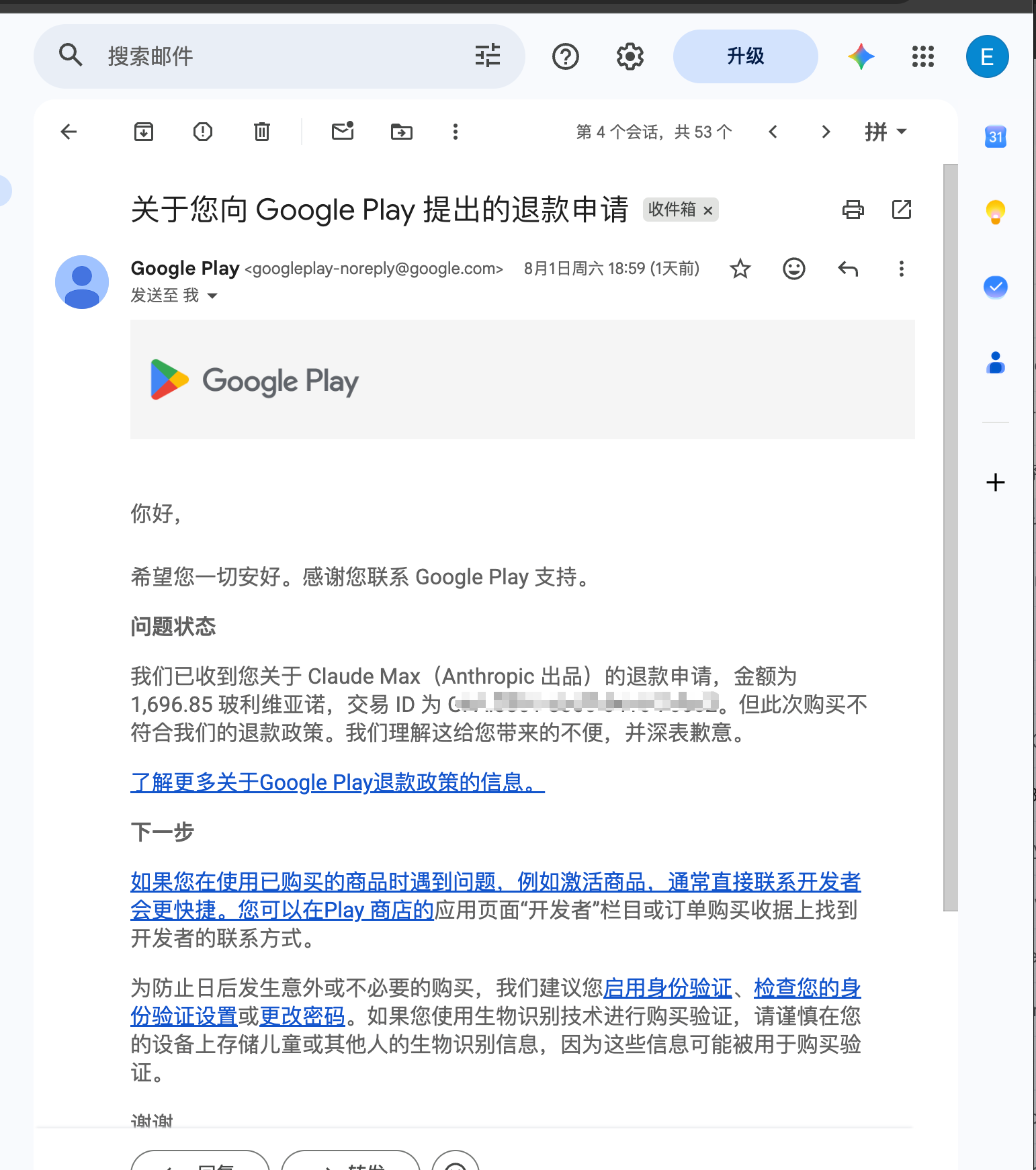This screenshot has width=1036, height=1170.
Task: Go back to the inbox
Action: click(x=69, y=132)
